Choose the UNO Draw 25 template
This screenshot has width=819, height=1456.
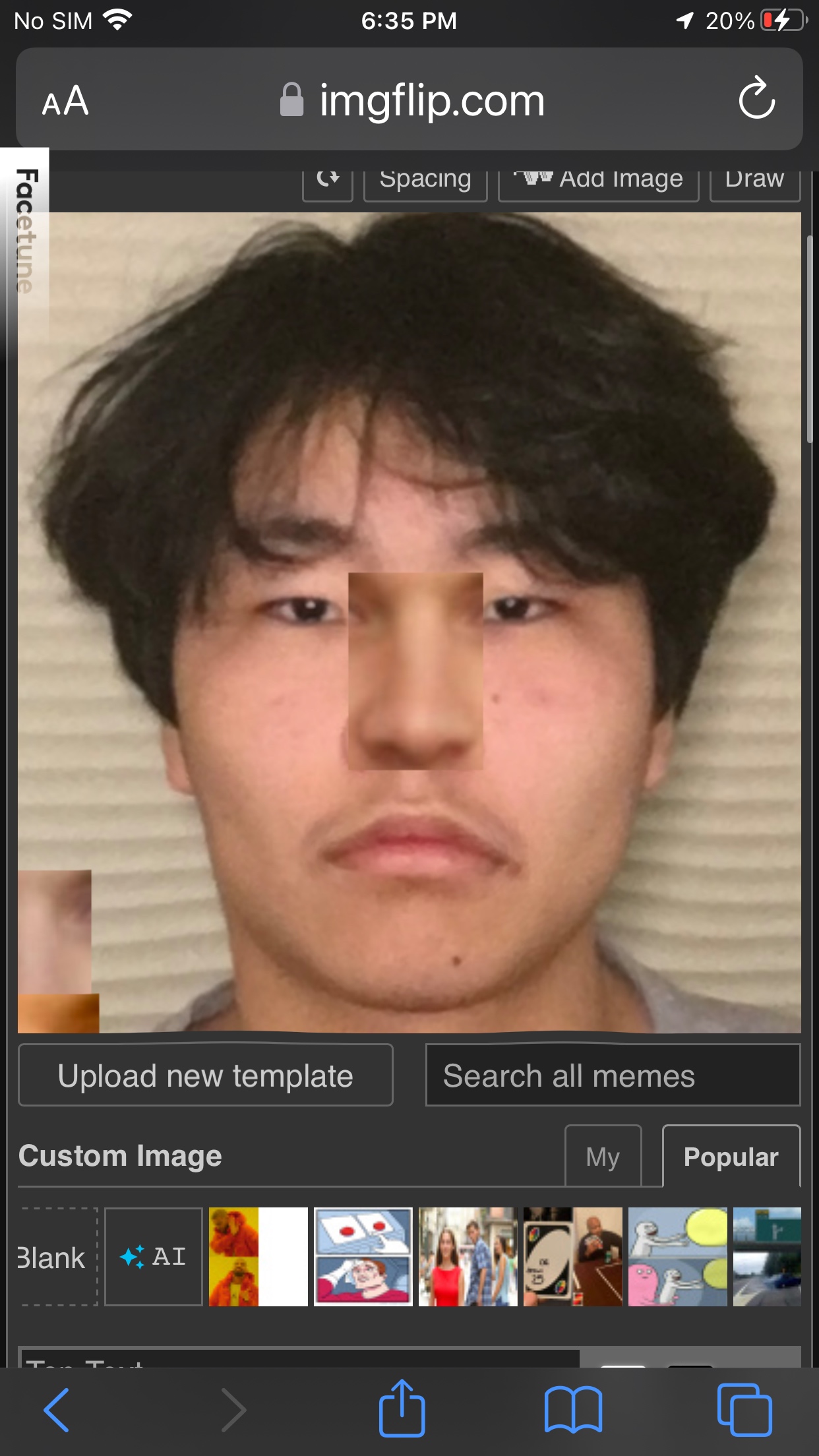pyautogui.click(x=572, y=1257)
